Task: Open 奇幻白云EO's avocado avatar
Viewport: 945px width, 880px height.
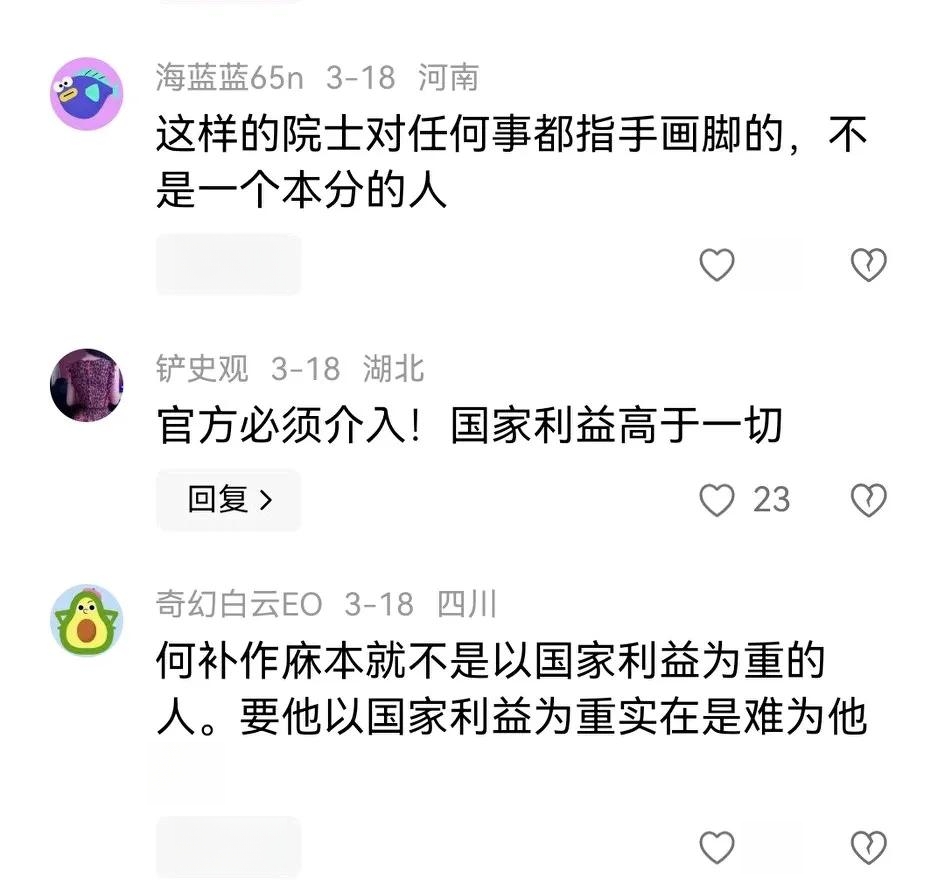Action: (86, 621)
